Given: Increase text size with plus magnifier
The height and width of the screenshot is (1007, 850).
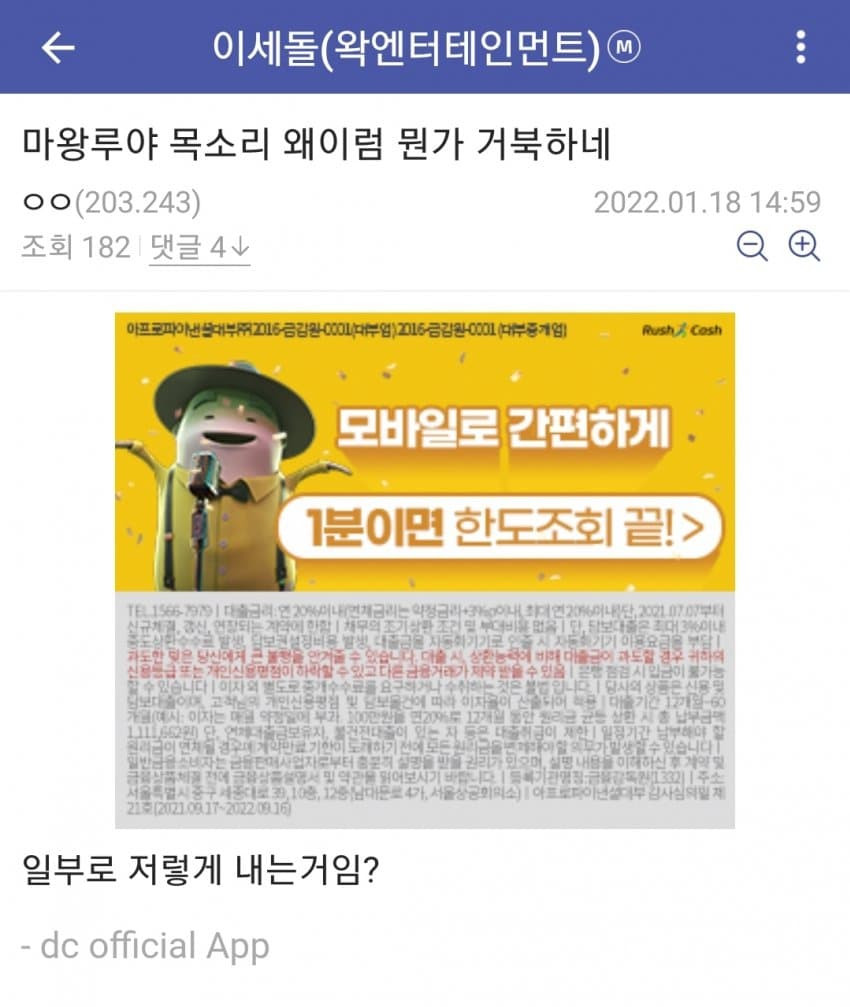Looking at the screenshot, I should click(x=804, y=246).
